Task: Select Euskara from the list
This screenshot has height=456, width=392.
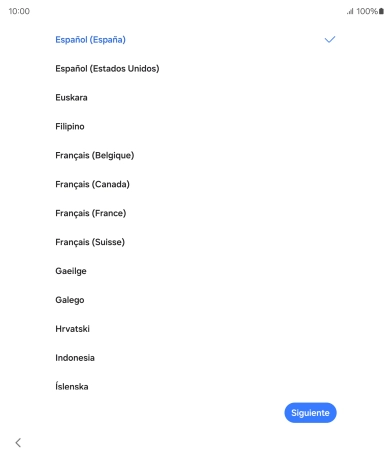Action: click(196, 98)
